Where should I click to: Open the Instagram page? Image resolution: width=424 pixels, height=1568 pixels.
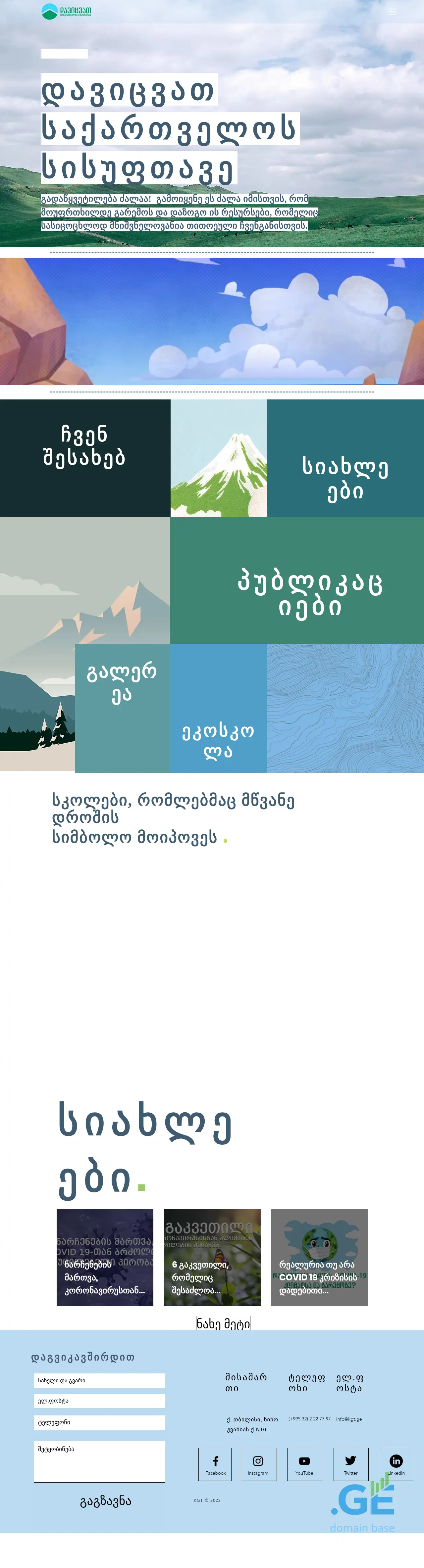(258, 1464)
